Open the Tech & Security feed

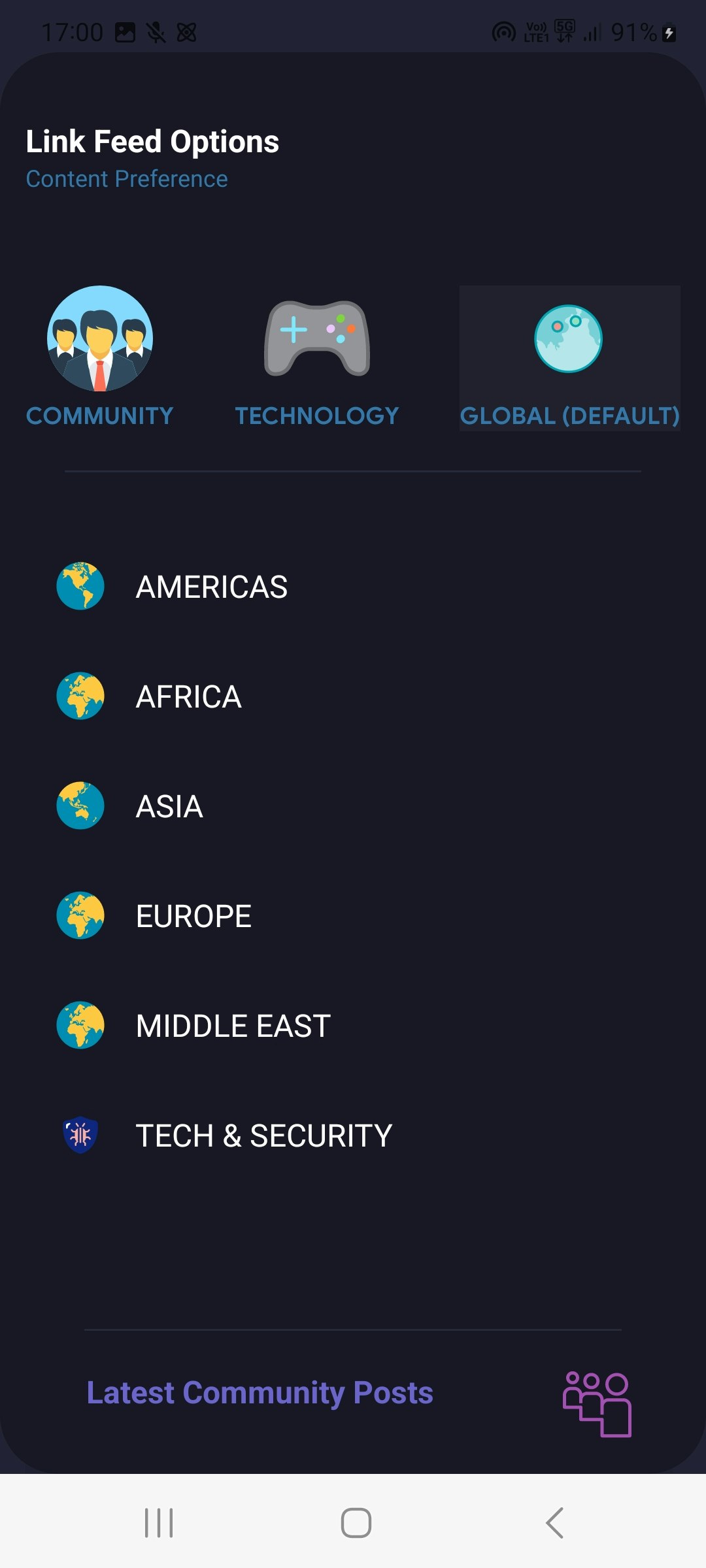click(x=263, y=1135)
